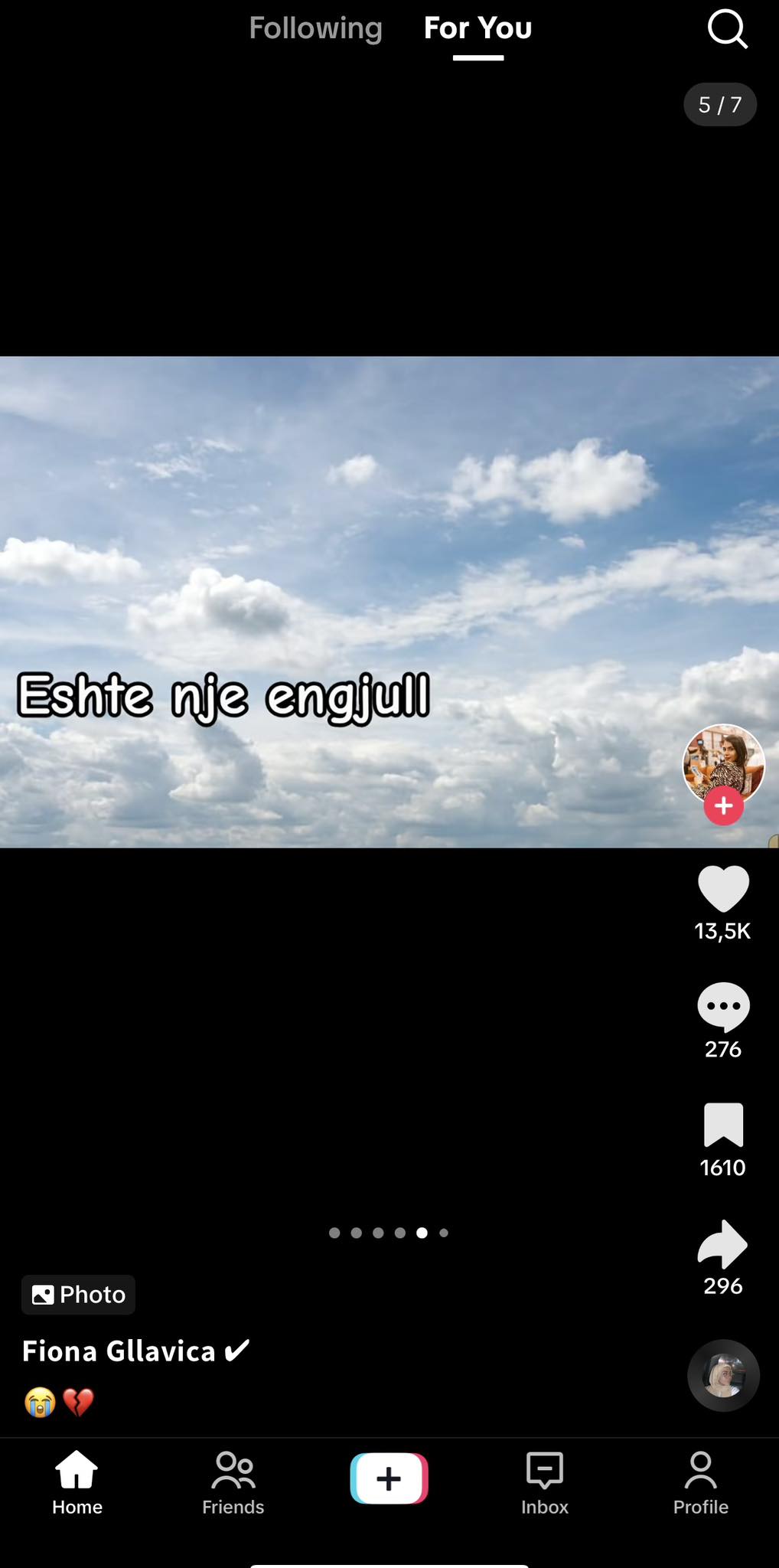Image resolution: width=779 pixels, height=1568 pixels.
Task: Like this photo post
Action: coord(723,890)
